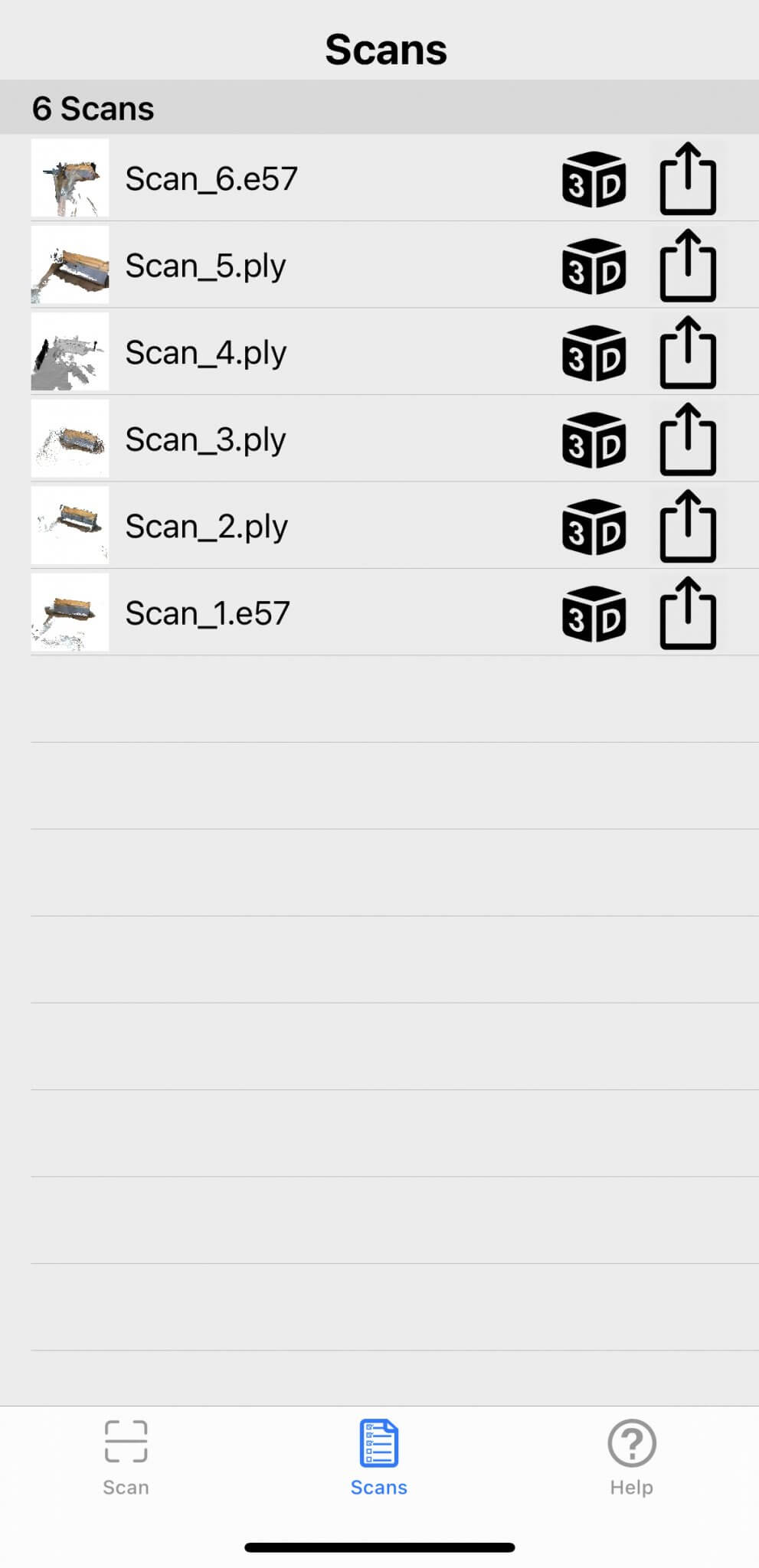Viewport: 759px width, 1568px height.
Task: Share the Scan_2.ply scan
Action: coord(688,527)
